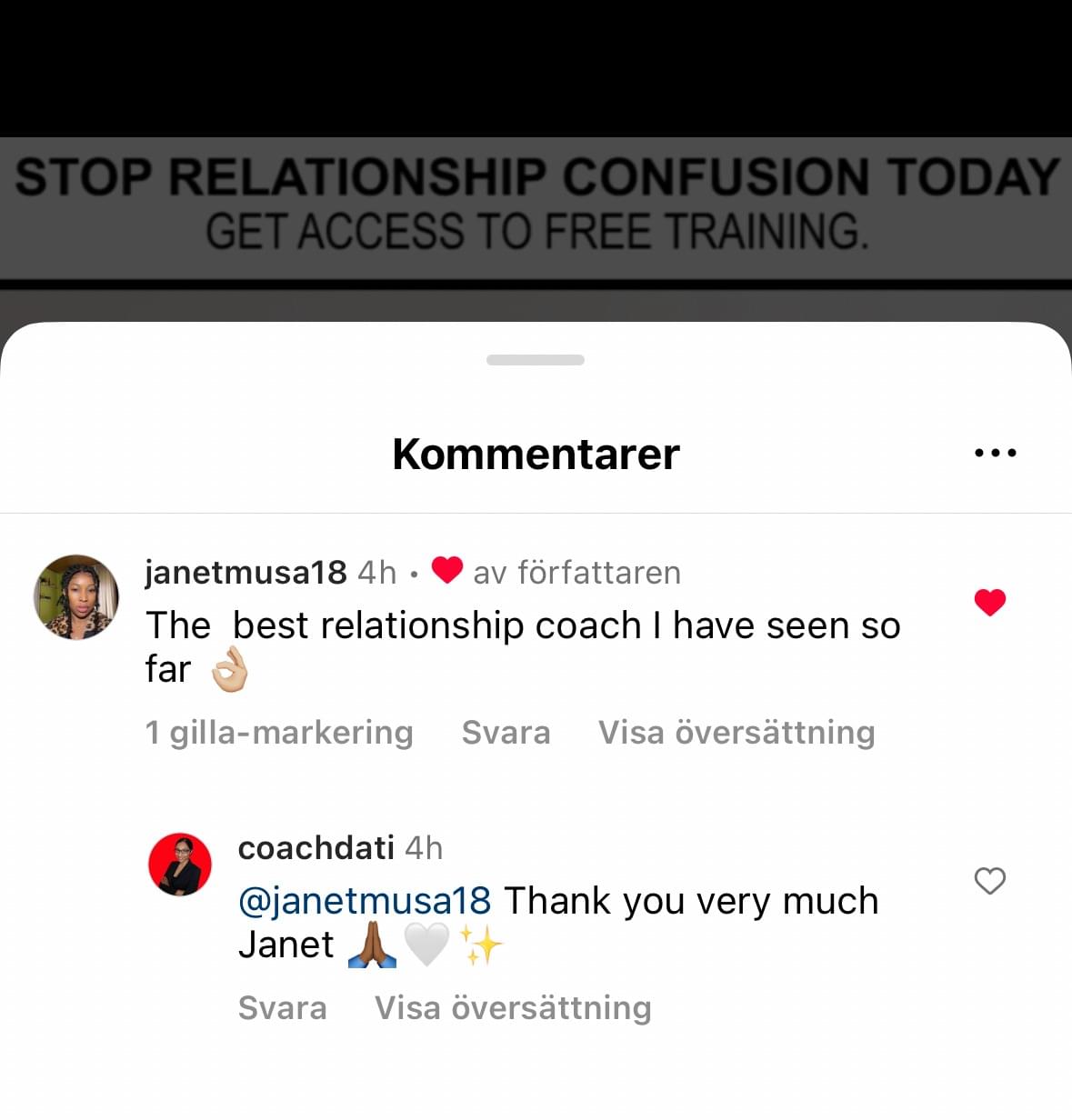Tap Svara under coachdati's reply
Viewport: 1072px width, 1120px height.
click(x=282, y=1008)
